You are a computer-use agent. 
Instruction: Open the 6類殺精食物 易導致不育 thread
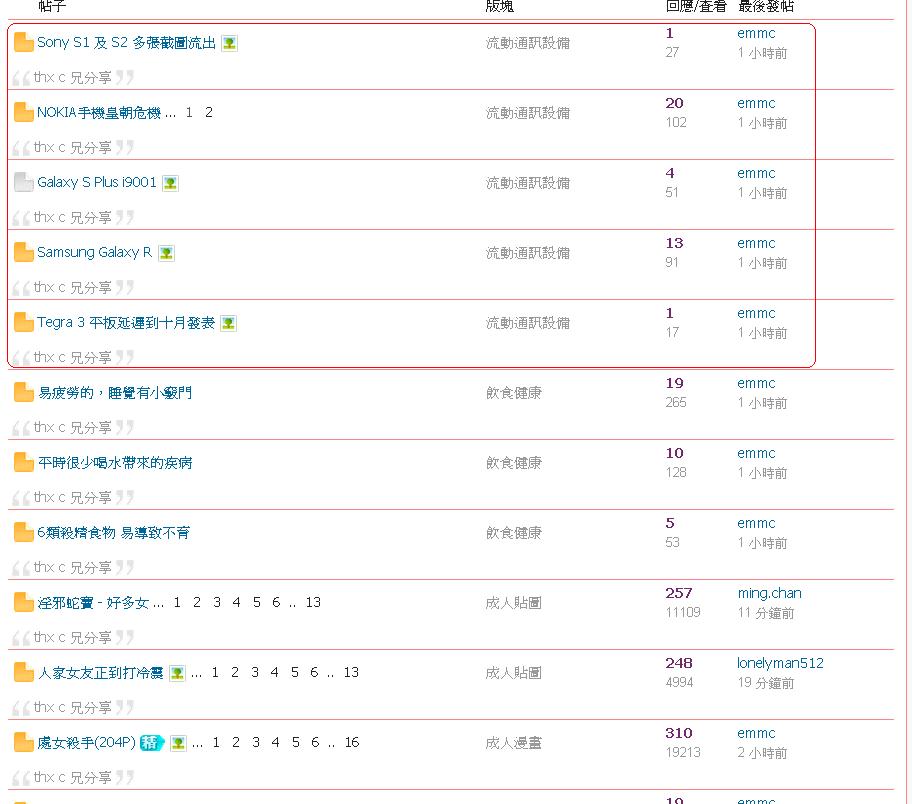pos(113,533)
